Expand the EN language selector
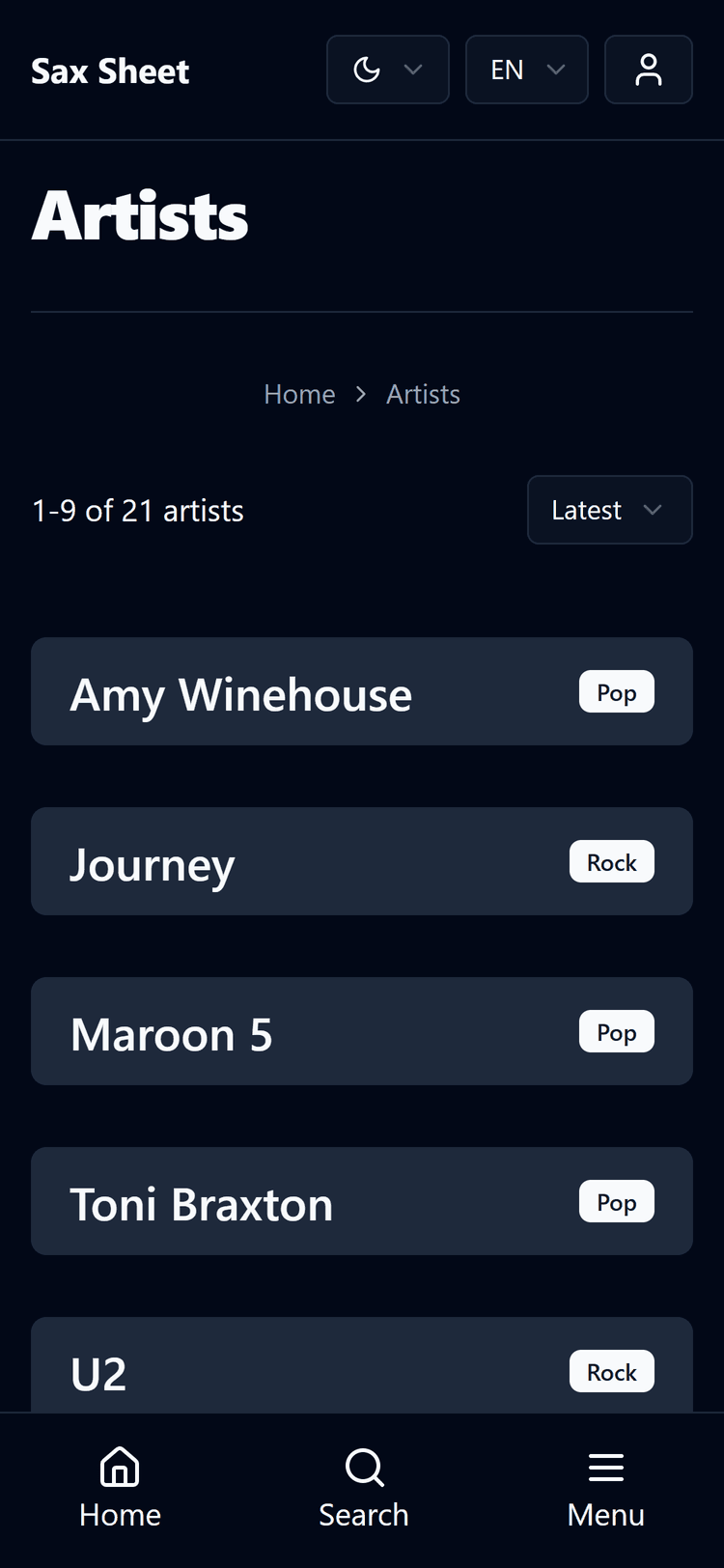 coord(526,70)
